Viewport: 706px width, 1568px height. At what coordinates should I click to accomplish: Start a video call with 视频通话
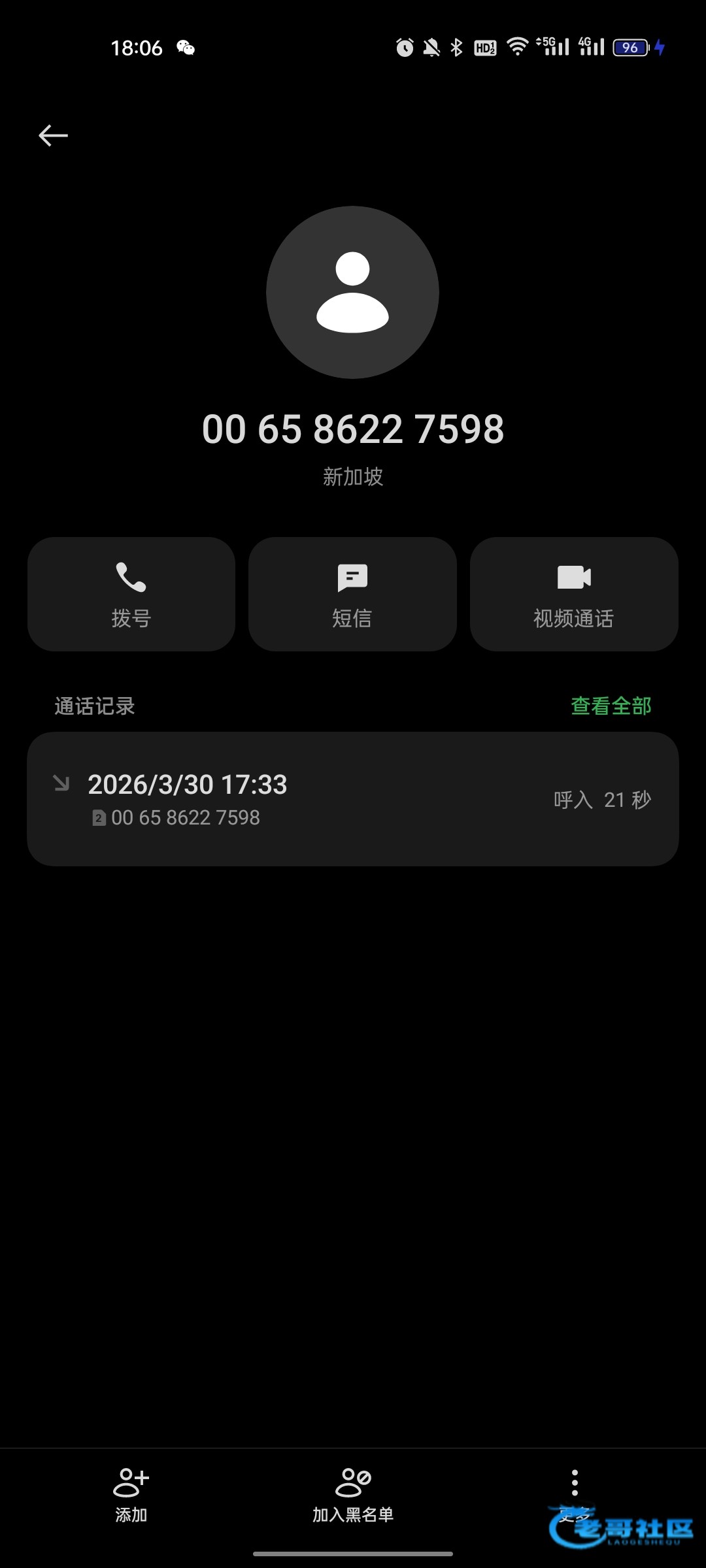(x=573, y=594)
